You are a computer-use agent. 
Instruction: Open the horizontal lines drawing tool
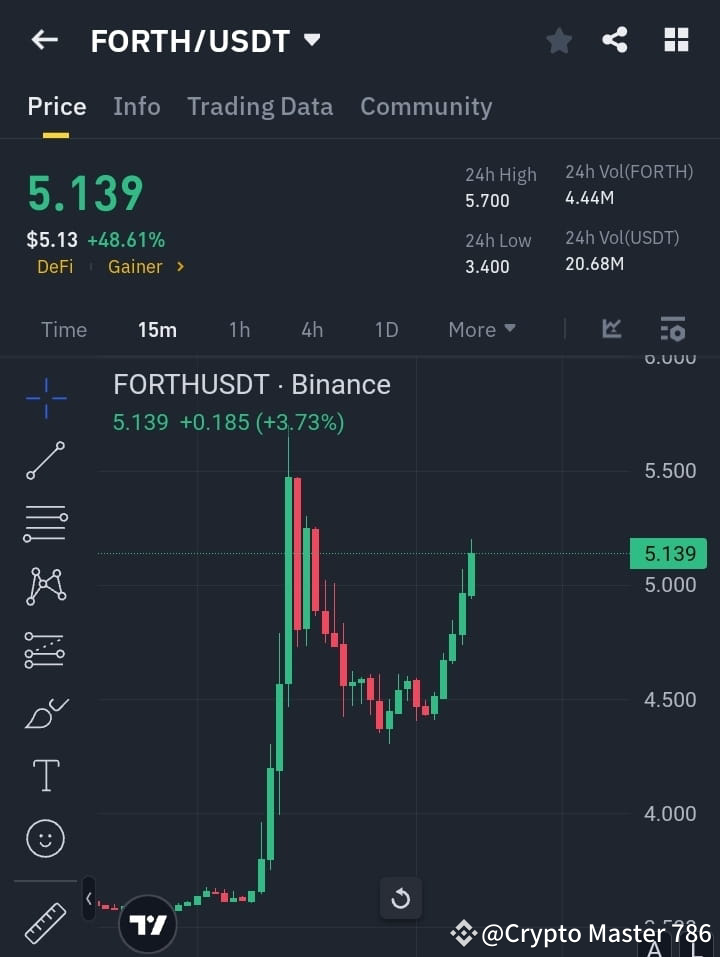coord(44,524)
